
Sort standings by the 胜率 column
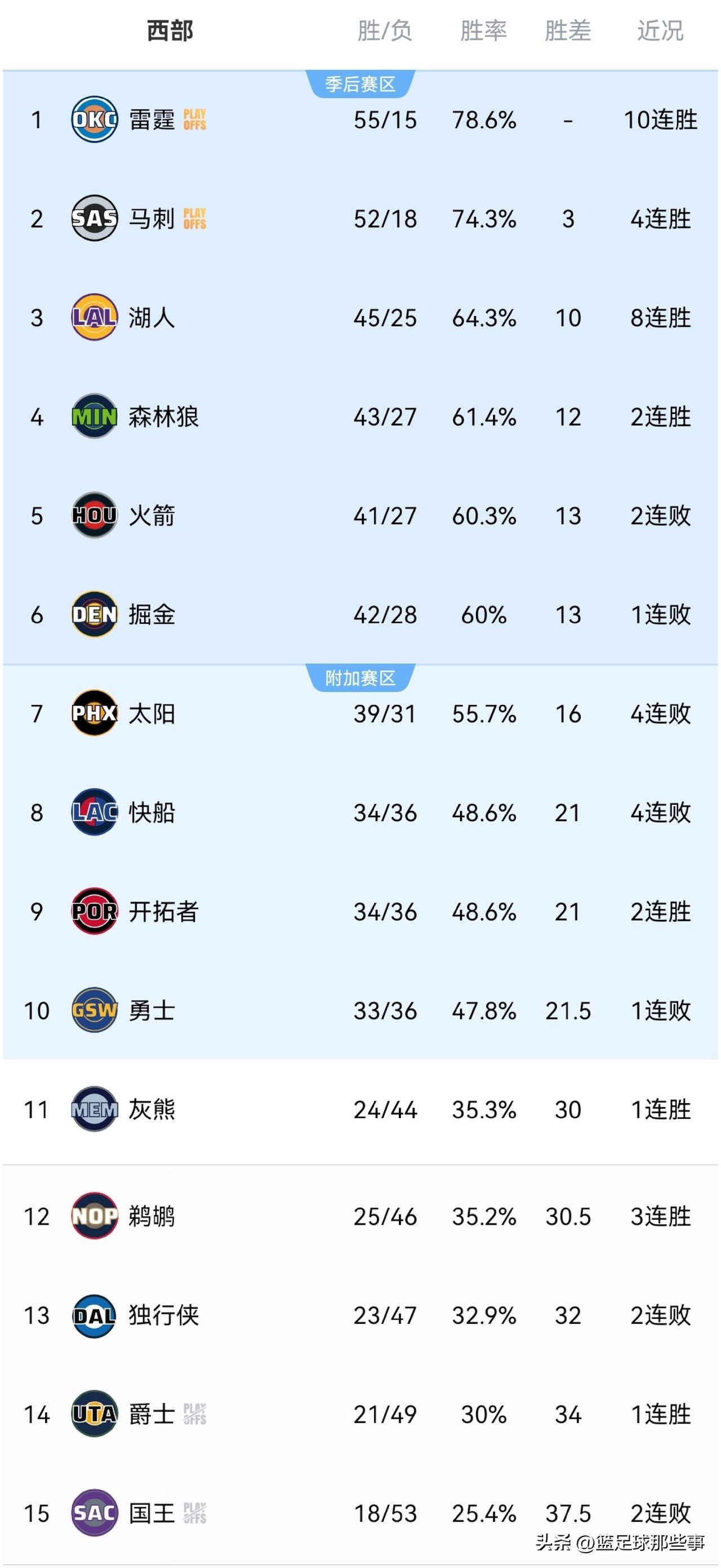tap(485, 29)
